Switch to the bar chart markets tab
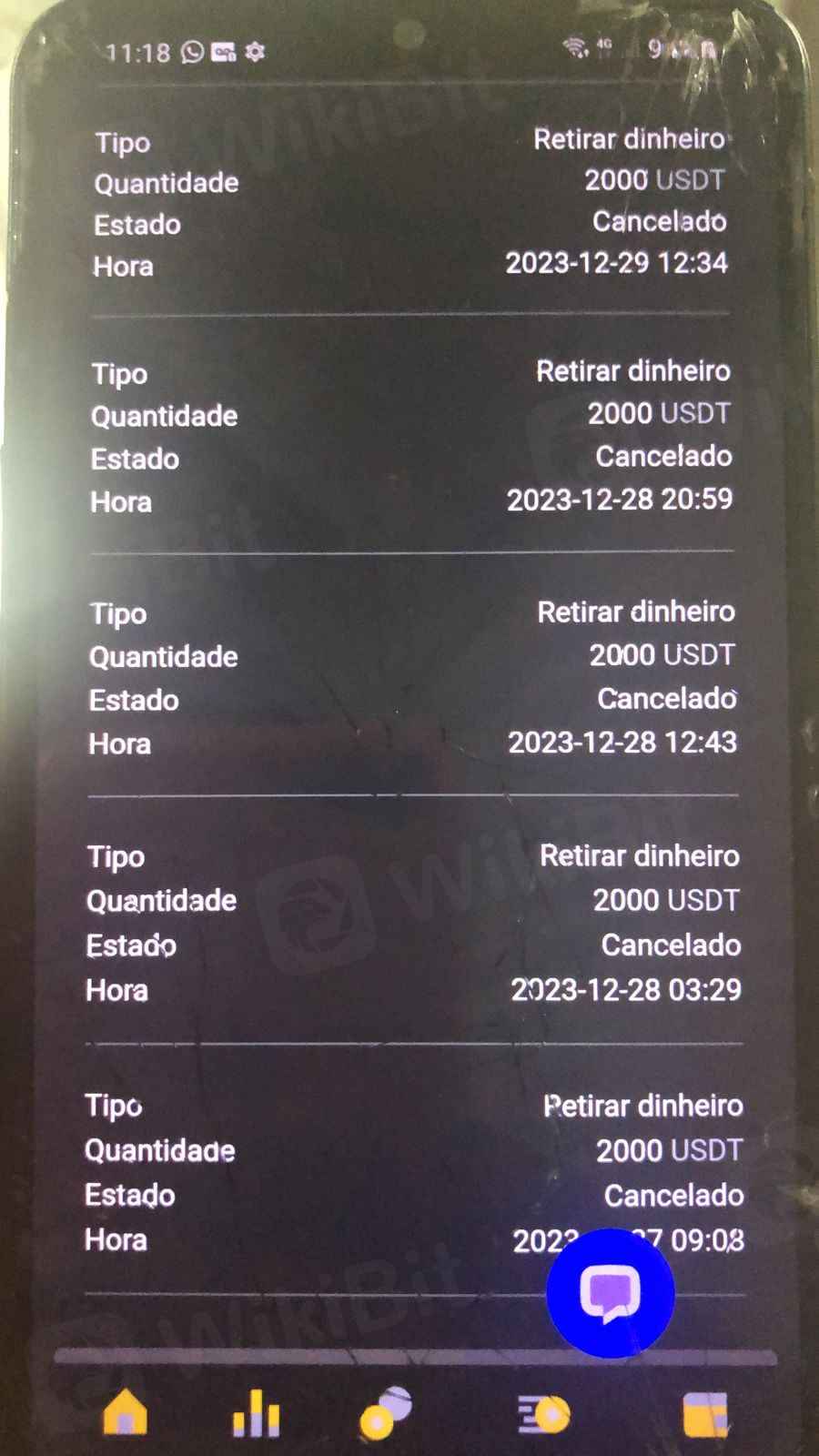 [x=256, y=1413]
